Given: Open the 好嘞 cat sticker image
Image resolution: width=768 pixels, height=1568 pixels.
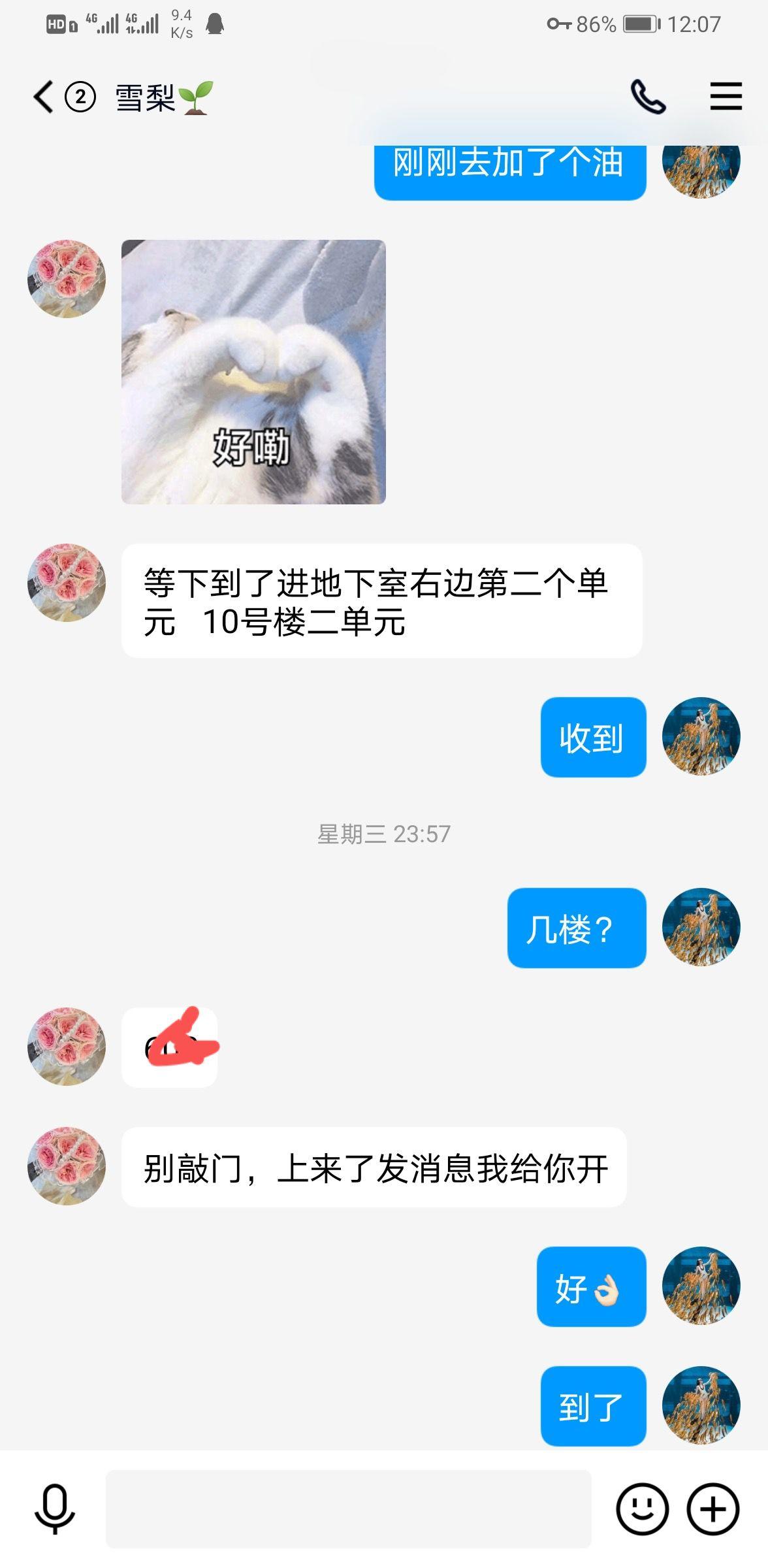Looking at the screenshot, I should (253, 372).
